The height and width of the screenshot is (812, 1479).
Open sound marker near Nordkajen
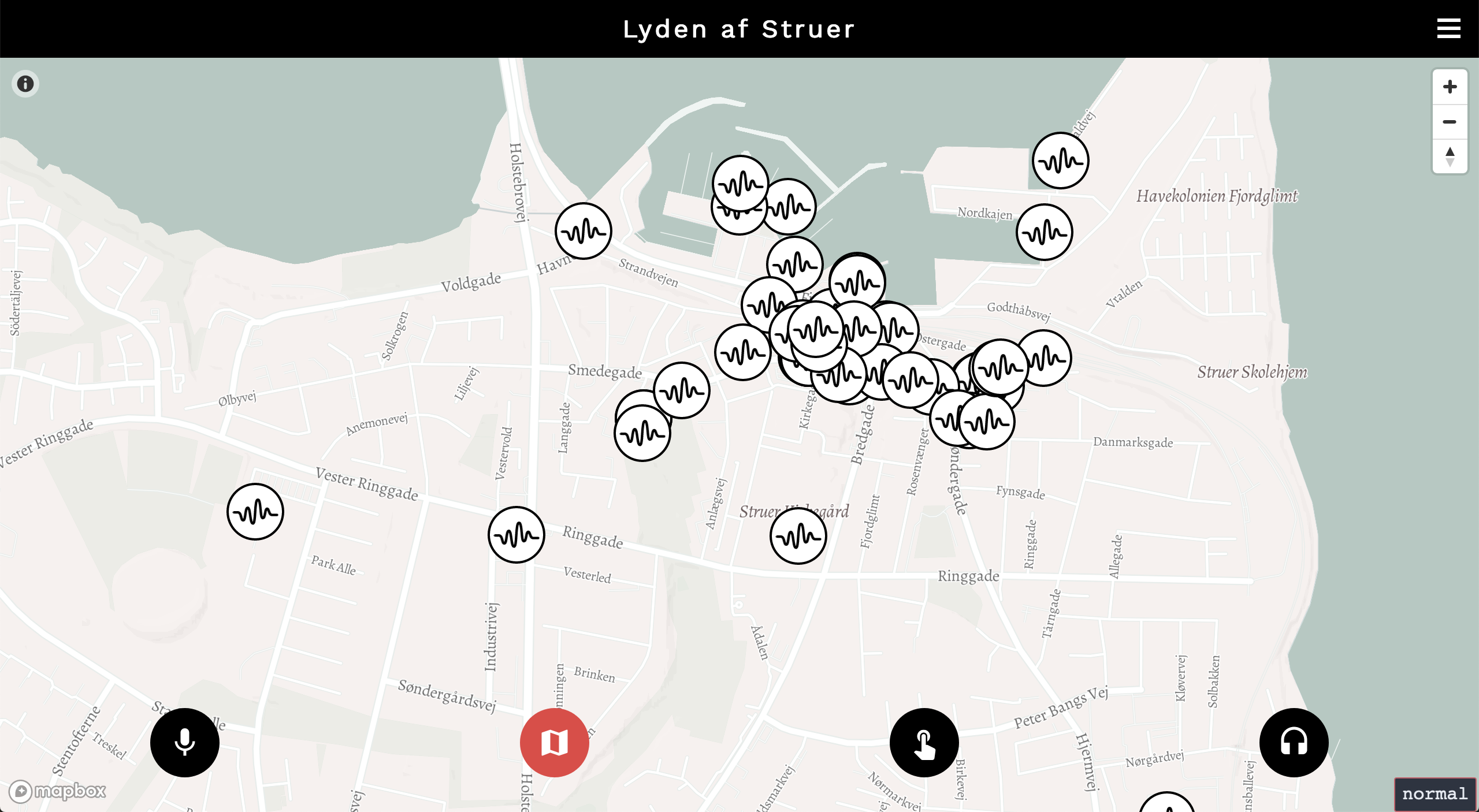coord(1044,232)
